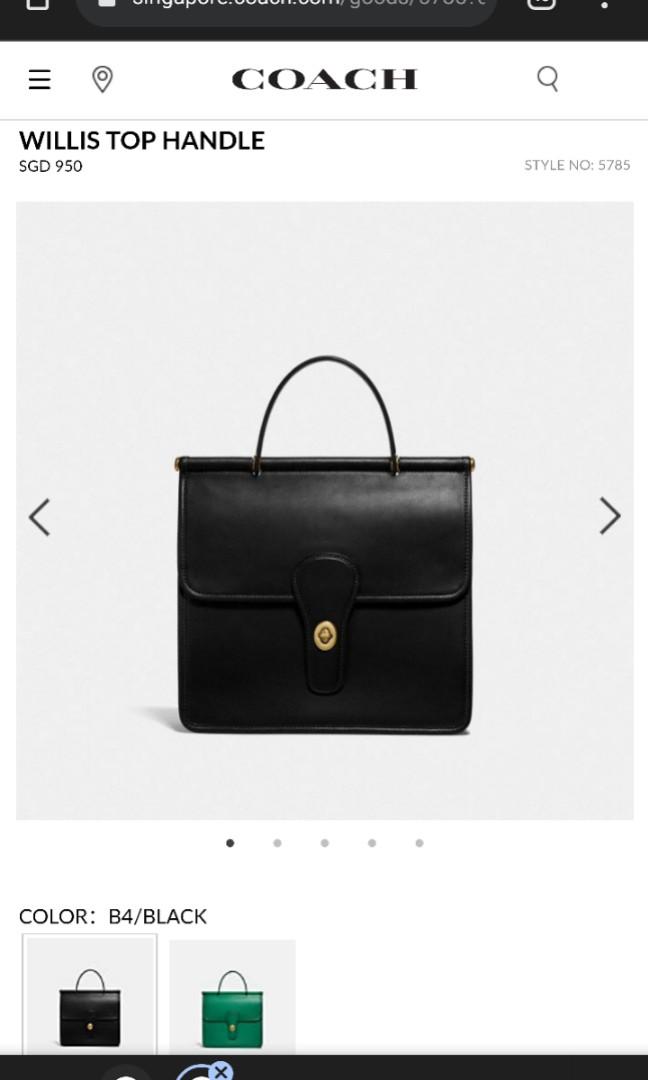Open the store locator pin
Viewport: 648px width, 1080px height.
(102, 79)
